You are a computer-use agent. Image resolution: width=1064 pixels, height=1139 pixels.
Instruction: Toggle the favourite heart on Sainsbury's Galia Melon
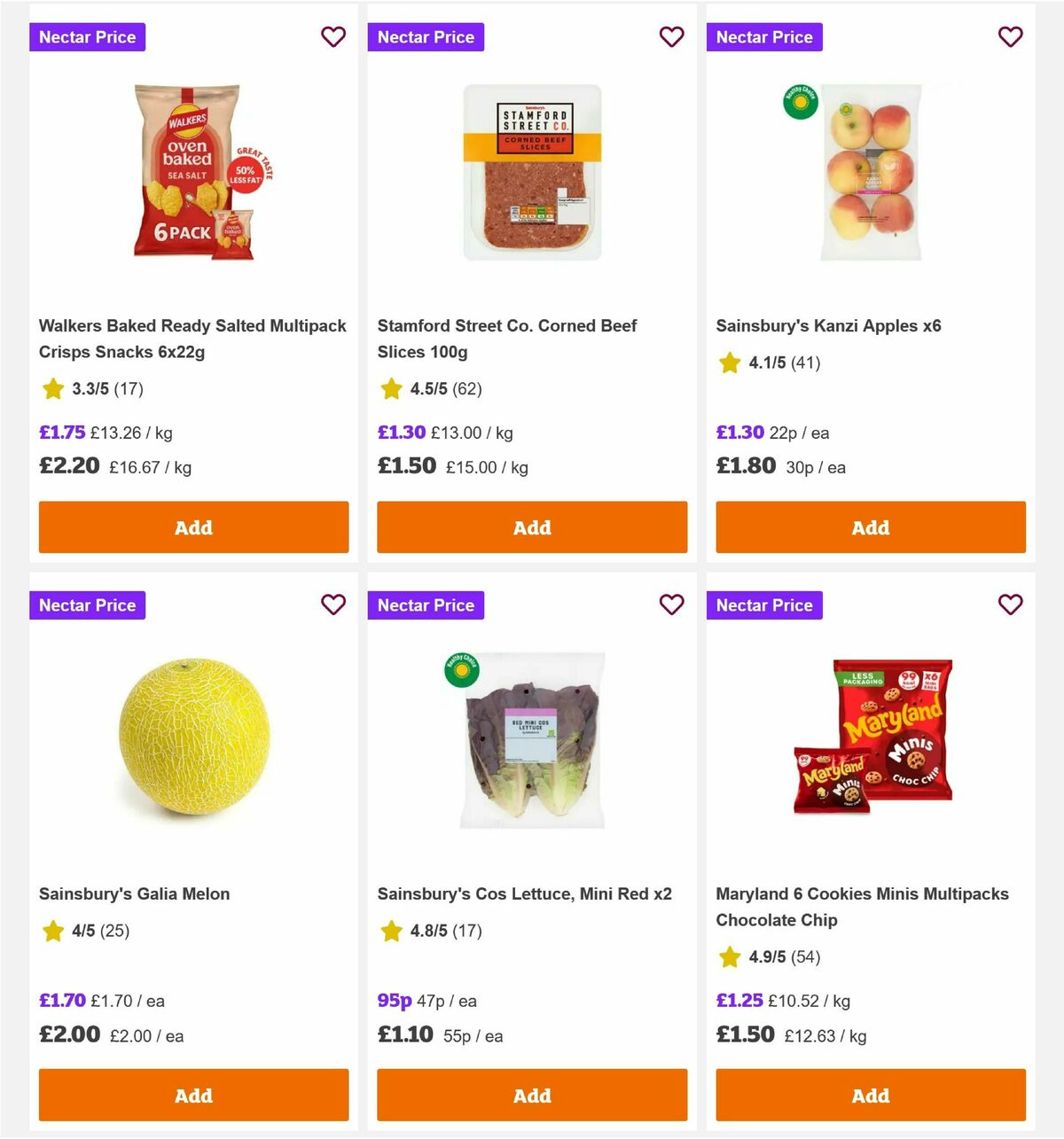point(333,605)
